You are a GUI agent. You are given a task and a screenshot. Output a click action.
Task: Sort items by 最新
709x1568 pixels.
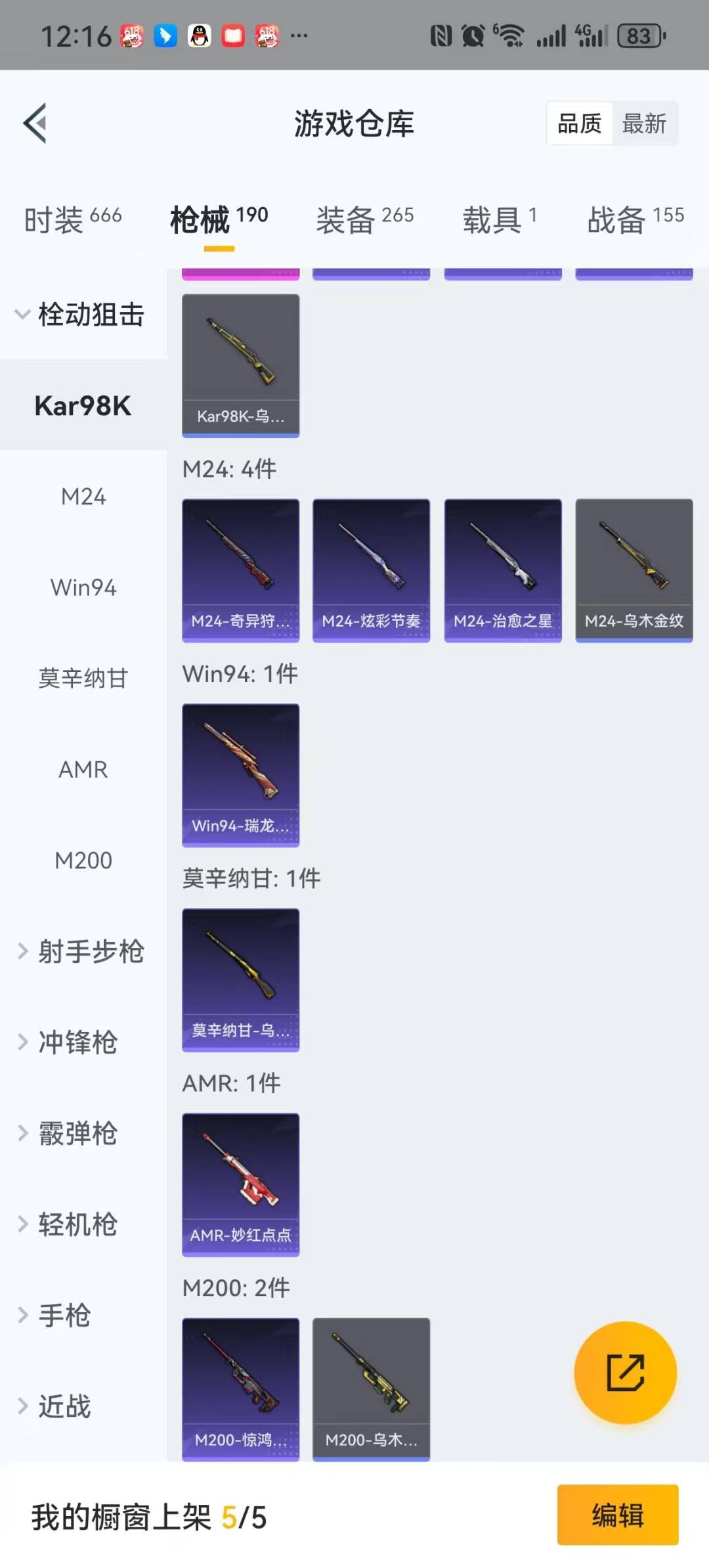click(x=644, y=123)
